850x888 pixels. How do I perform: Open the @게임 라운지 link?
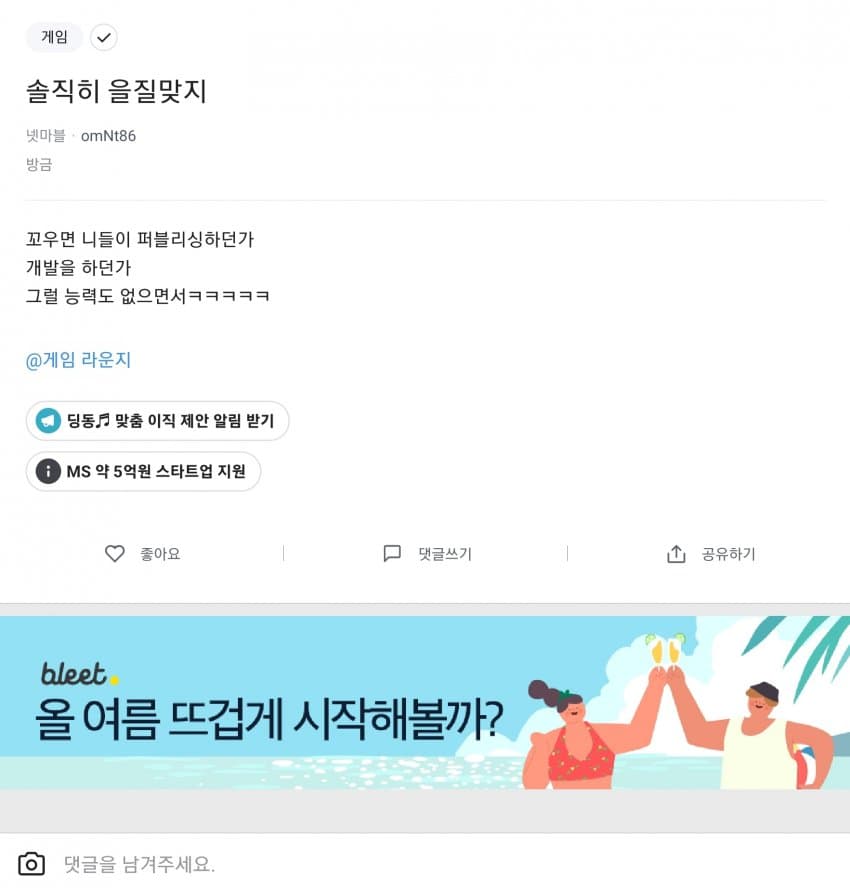click(x=78, y=360)
